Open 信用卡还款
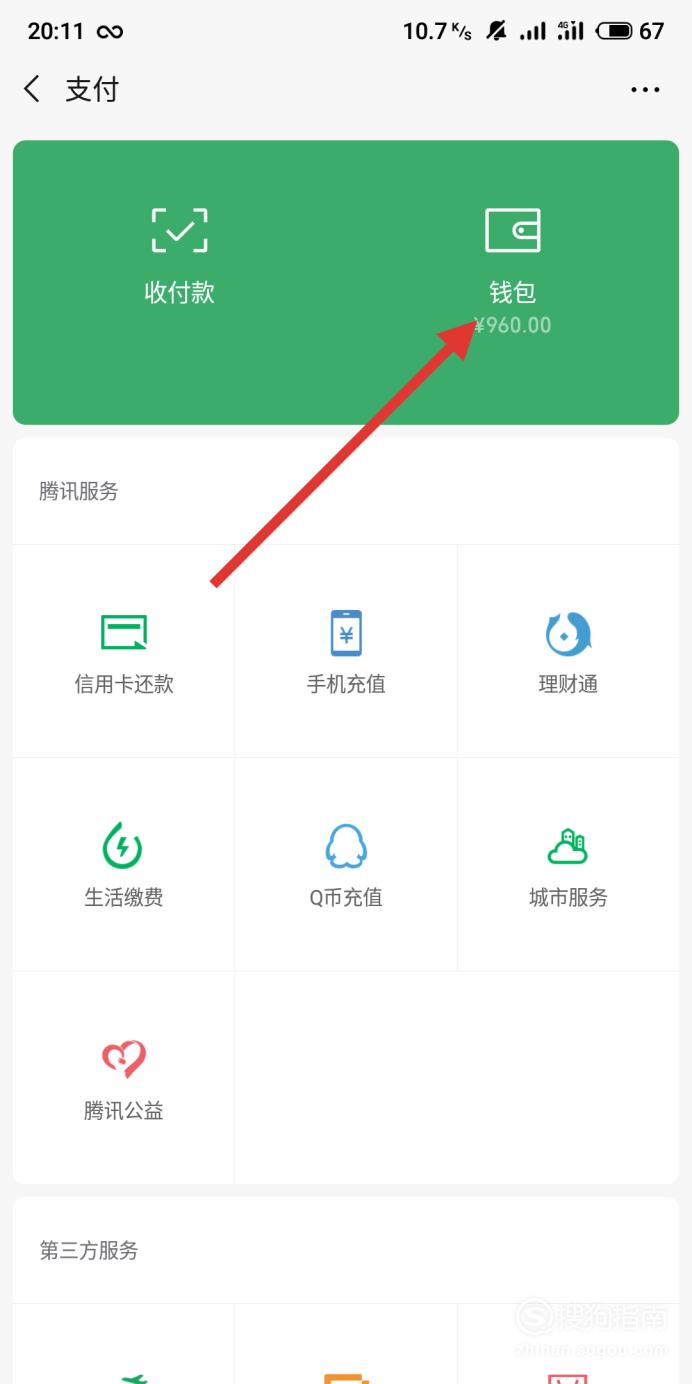Screen dimensions: 692x1384 click(124, 651)
